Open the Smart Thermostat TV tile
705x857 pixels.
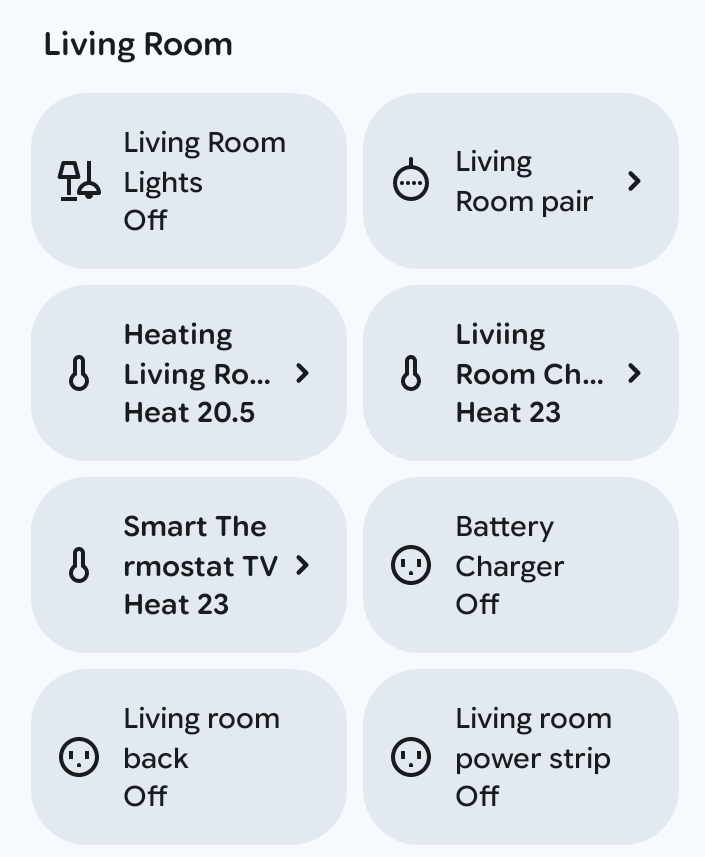[x=189, y=565]
